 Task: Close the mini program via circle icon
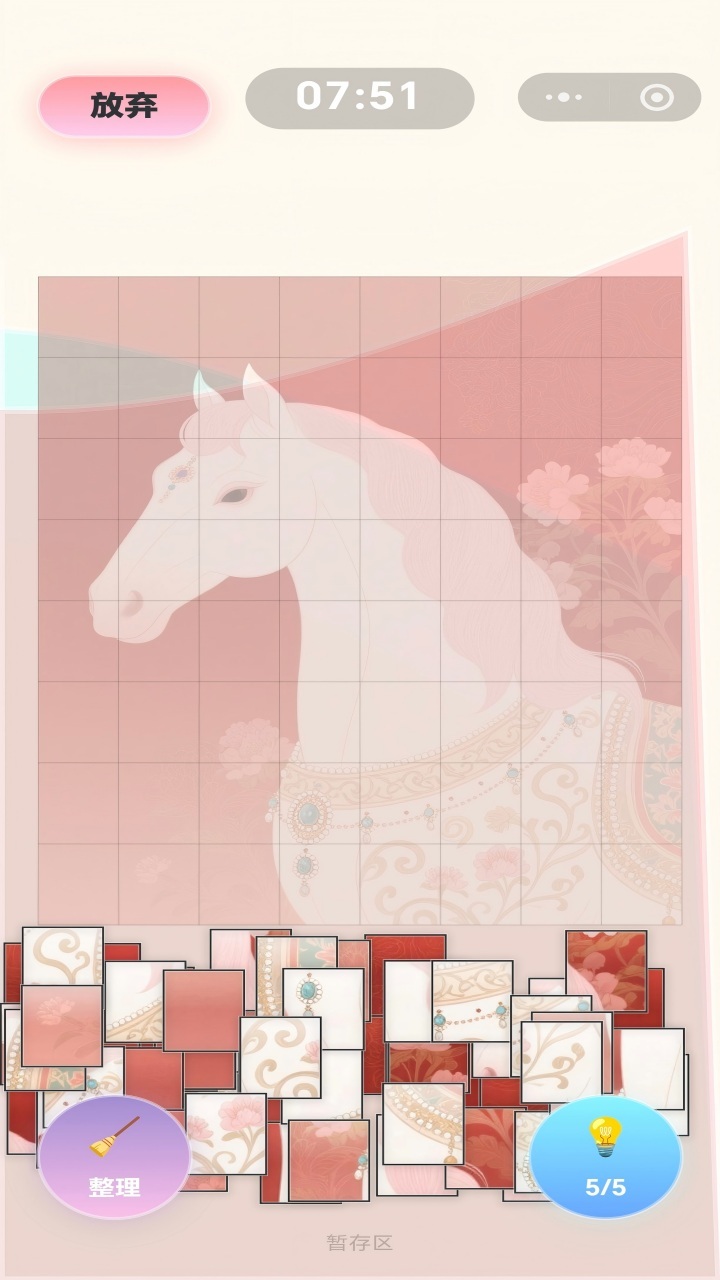[656, 98]
